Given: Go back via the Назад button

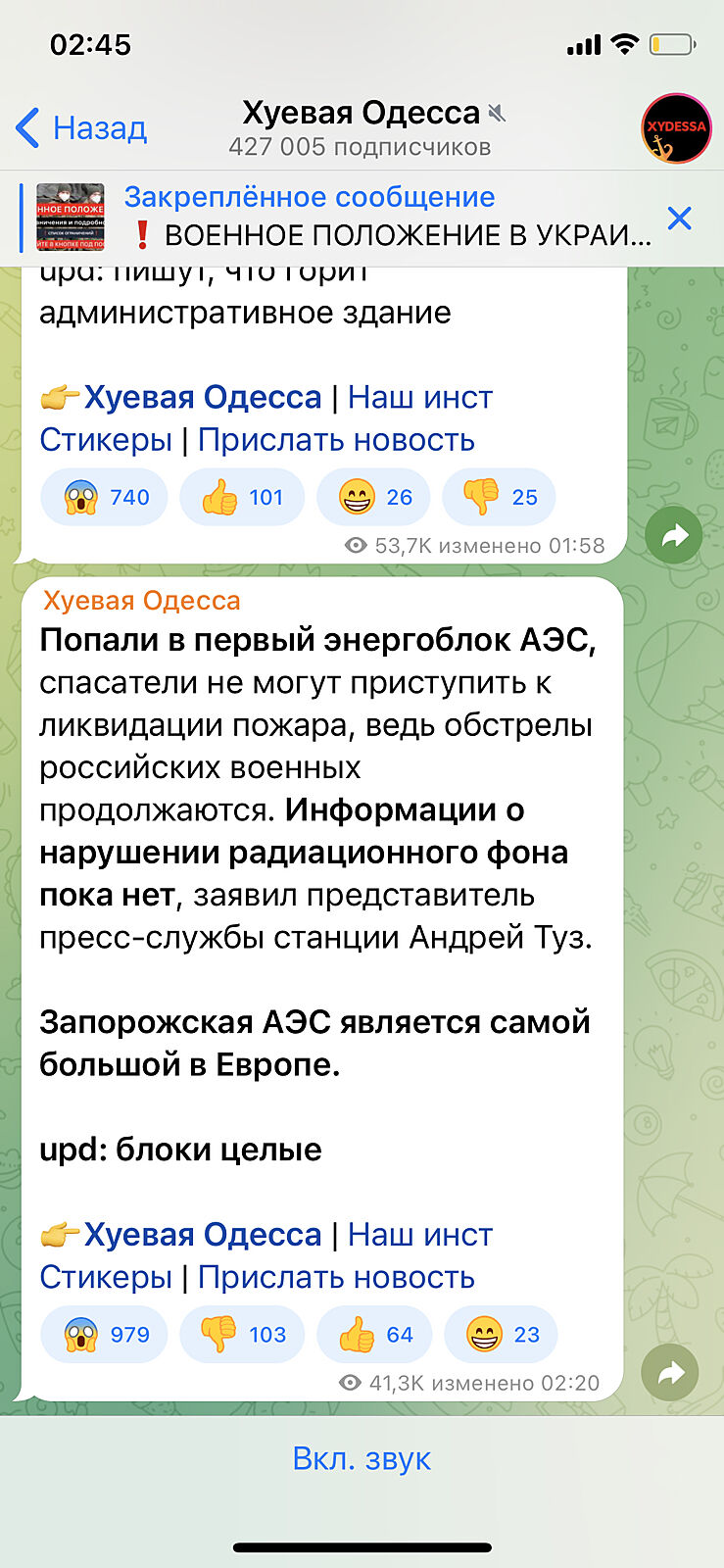Looking at the screenshot, I should pos(82,128).
